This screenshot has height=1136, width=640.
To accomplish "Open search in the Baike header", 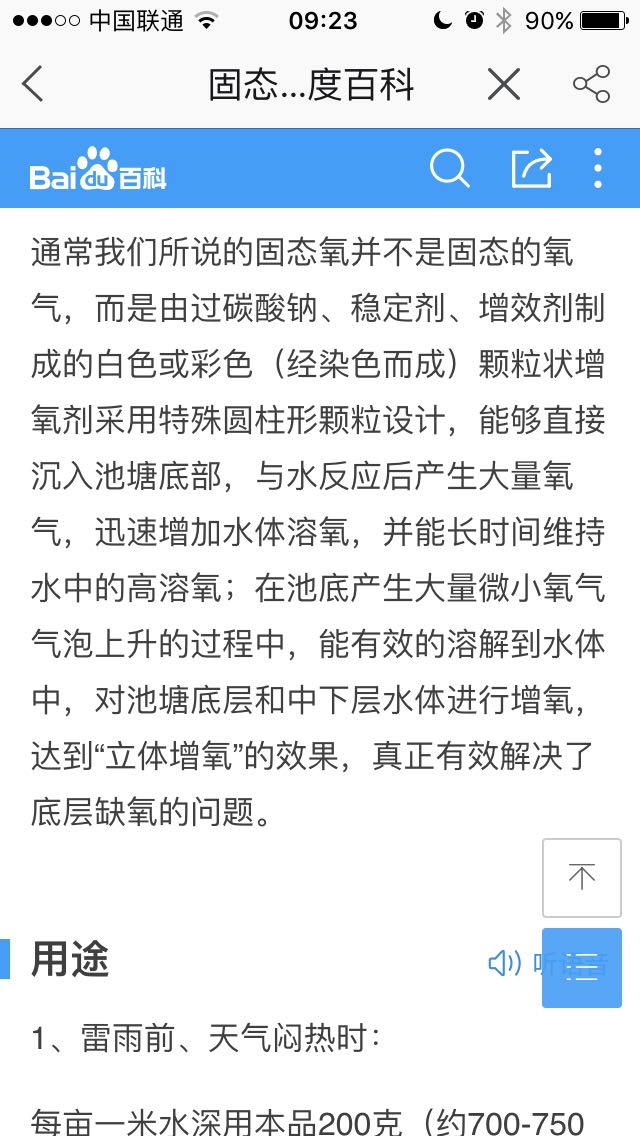I will [449, 168].
